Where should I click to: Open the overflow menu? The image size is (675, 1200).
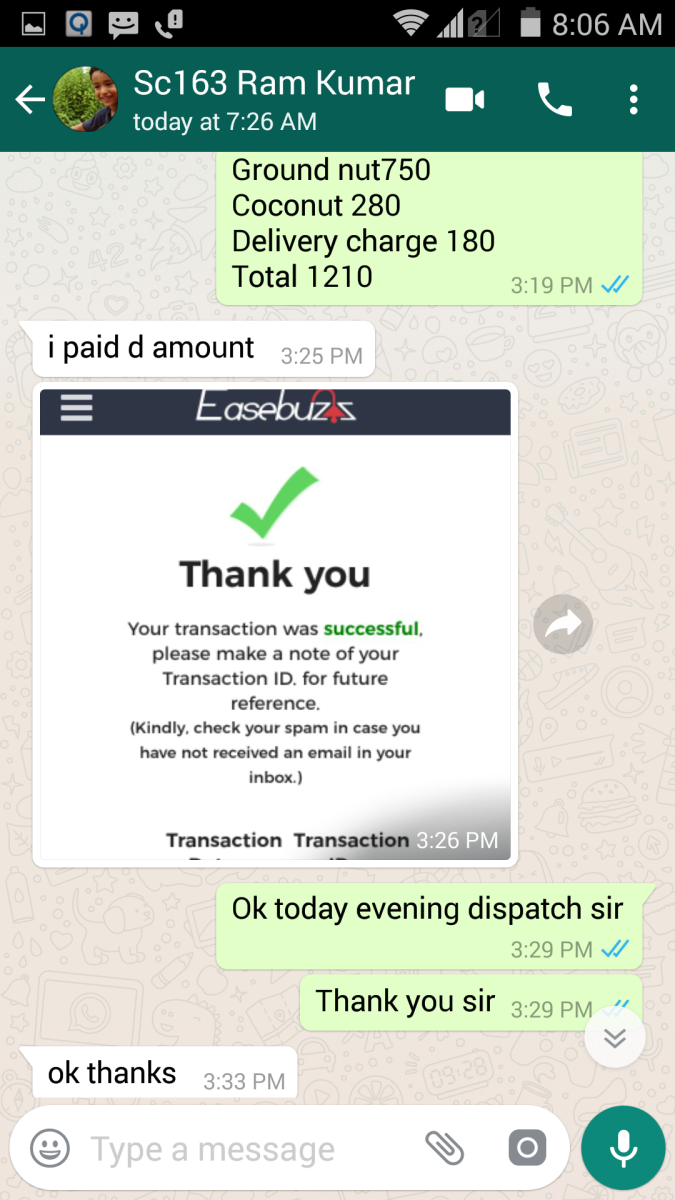coord(634,99)
